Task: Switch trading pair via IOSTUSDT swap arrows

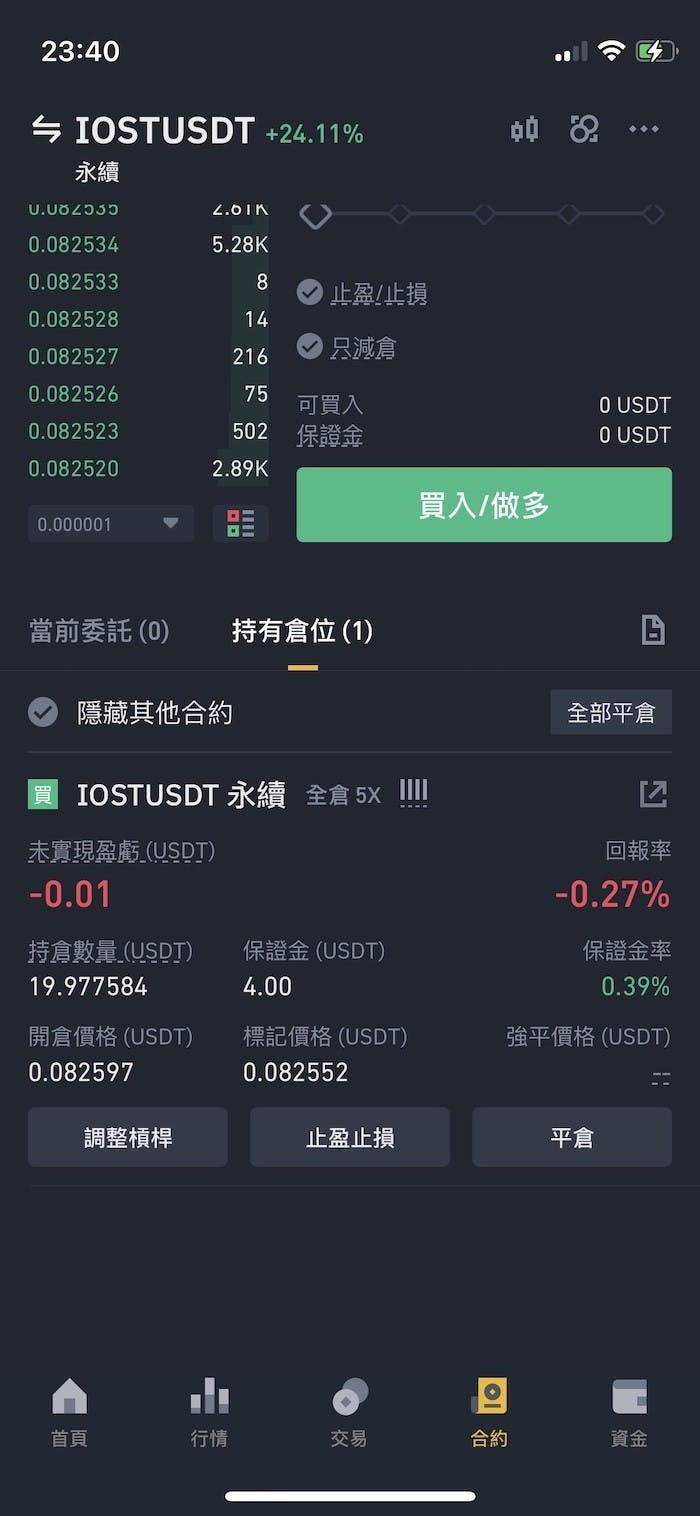Action: tap(46, 130)
